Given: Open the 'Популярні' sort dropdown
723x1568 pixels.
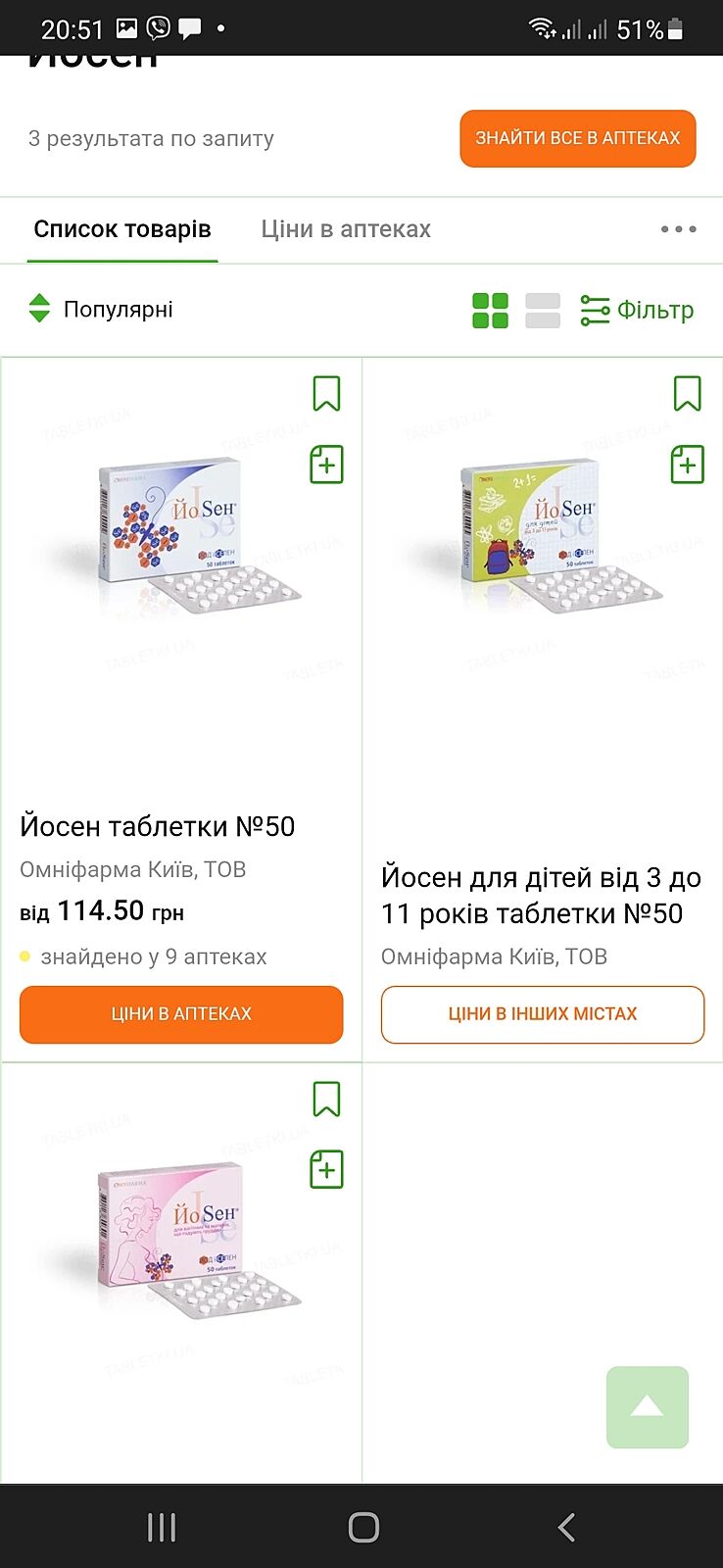Looking at the screenshot, I should click(x=102, y=310).
